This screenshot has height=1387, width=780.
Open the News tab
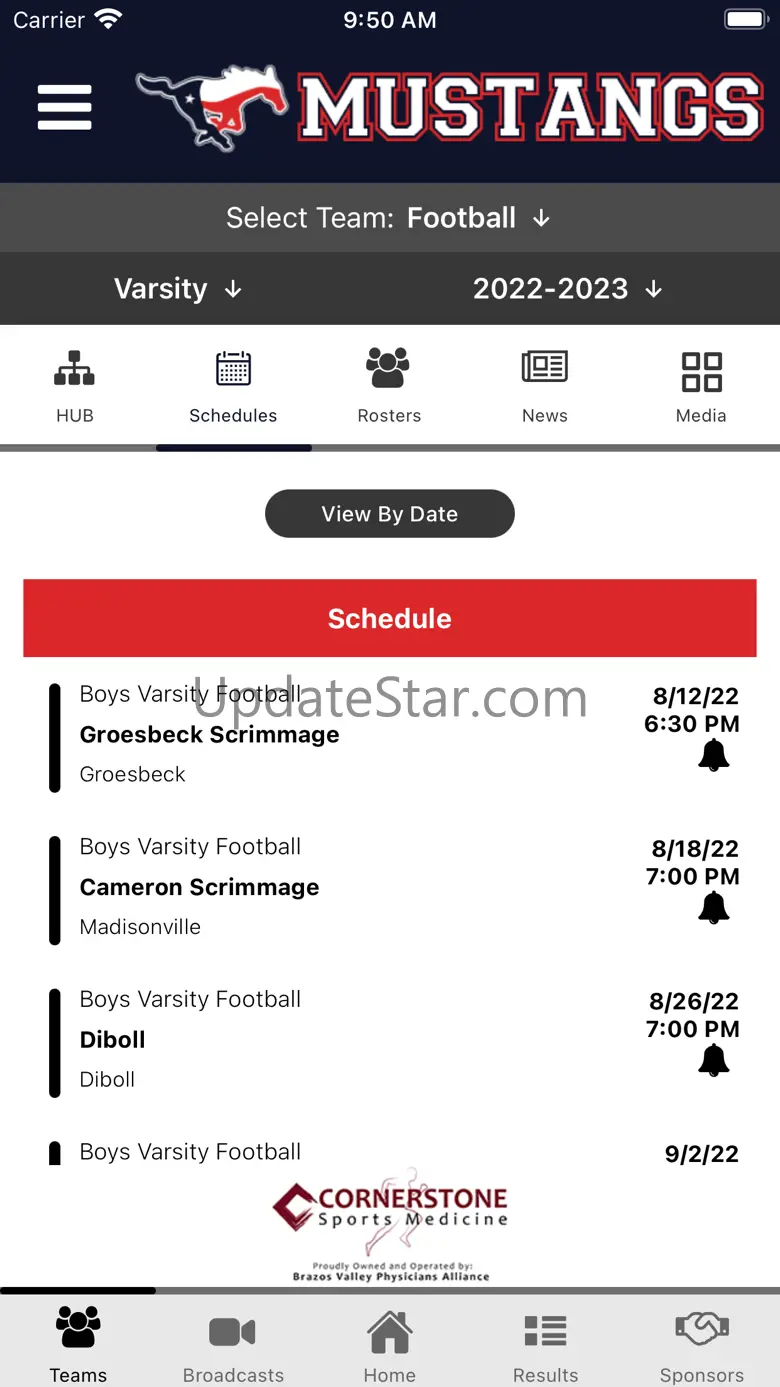[x=545, y=387]
